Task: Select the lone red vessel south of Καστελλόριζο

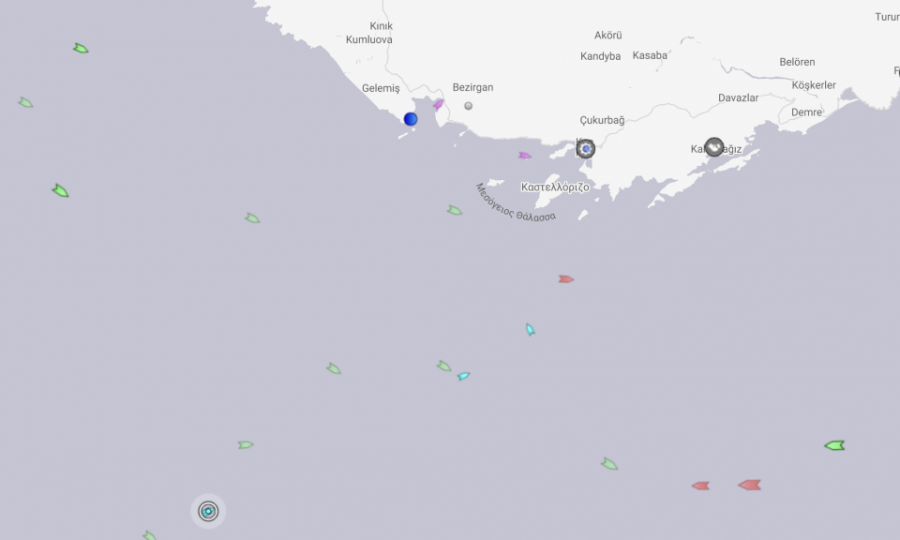Action: (566, 279)
